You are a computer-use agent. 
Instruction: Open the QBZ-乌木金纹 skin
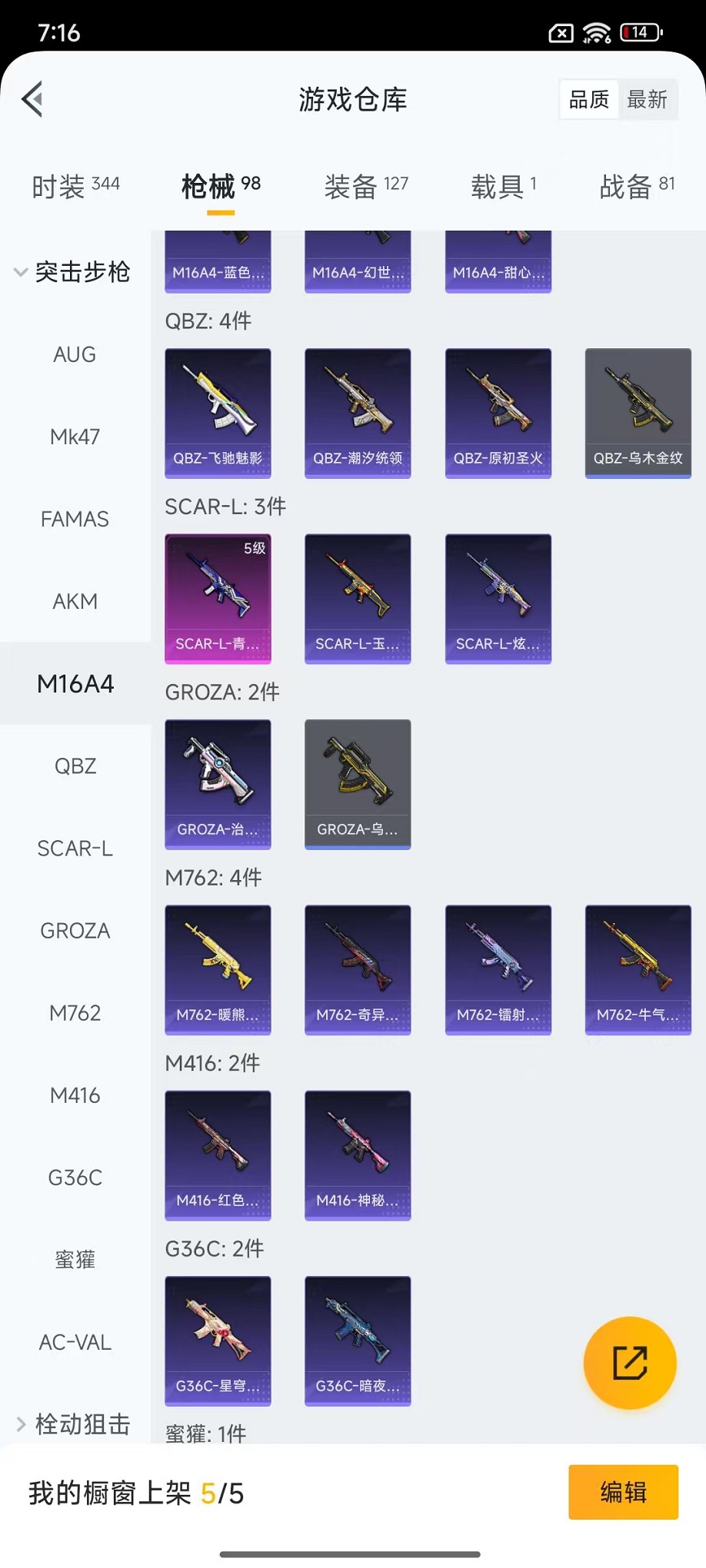coord(638,413)
